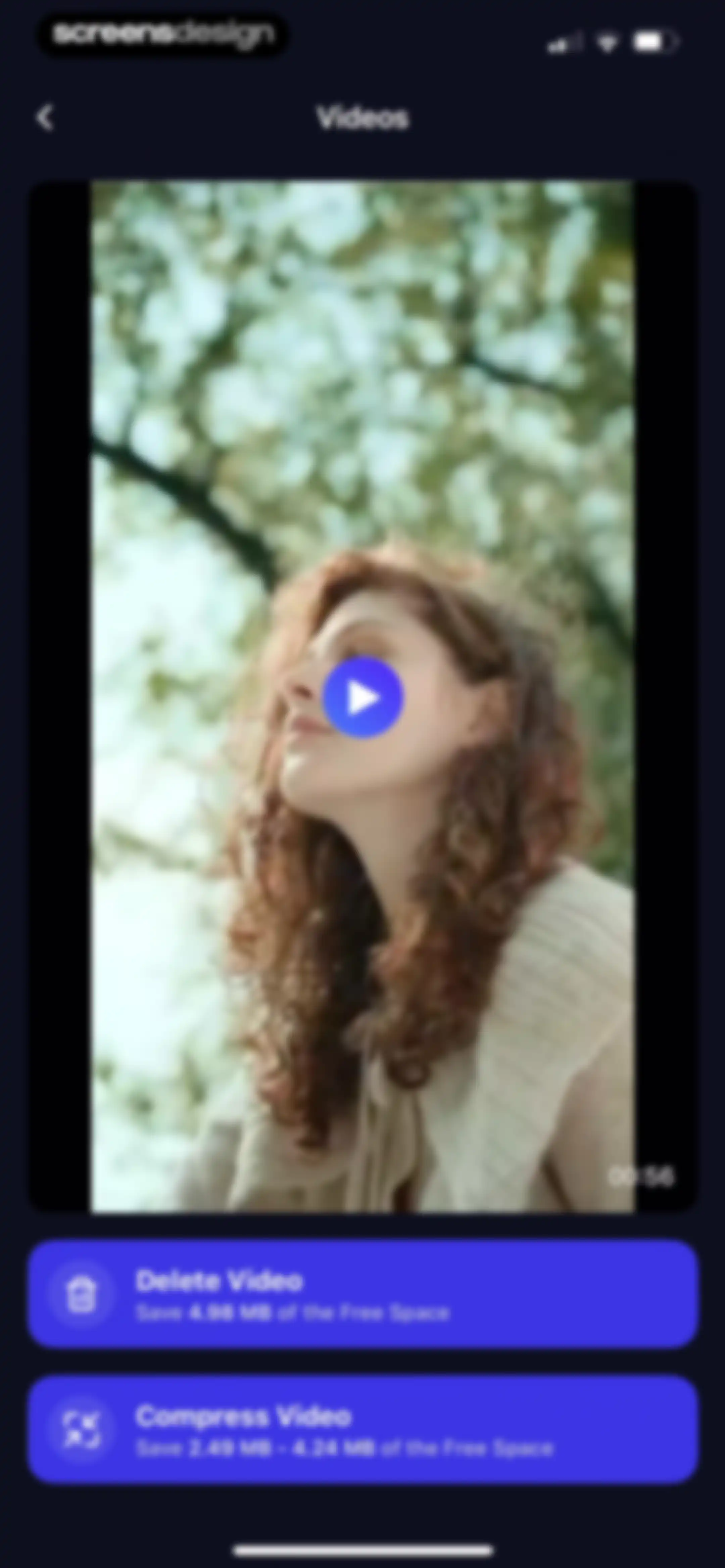Tap the Delete Video button
Screen dimensions: 725x1568
tap(363, 1295)
